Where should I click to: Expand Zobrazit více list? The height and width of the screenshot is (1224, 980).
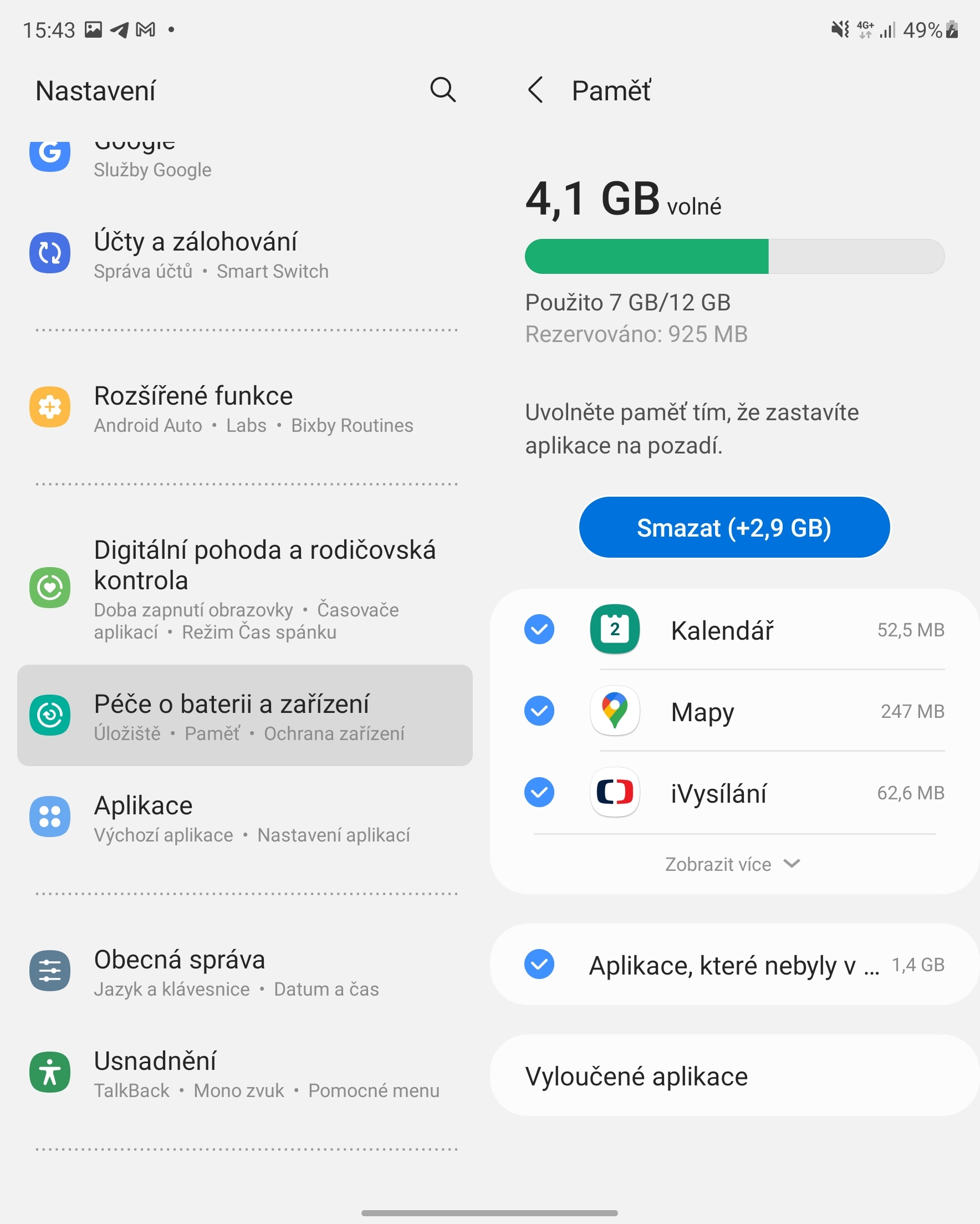click(x=732, y=864)
